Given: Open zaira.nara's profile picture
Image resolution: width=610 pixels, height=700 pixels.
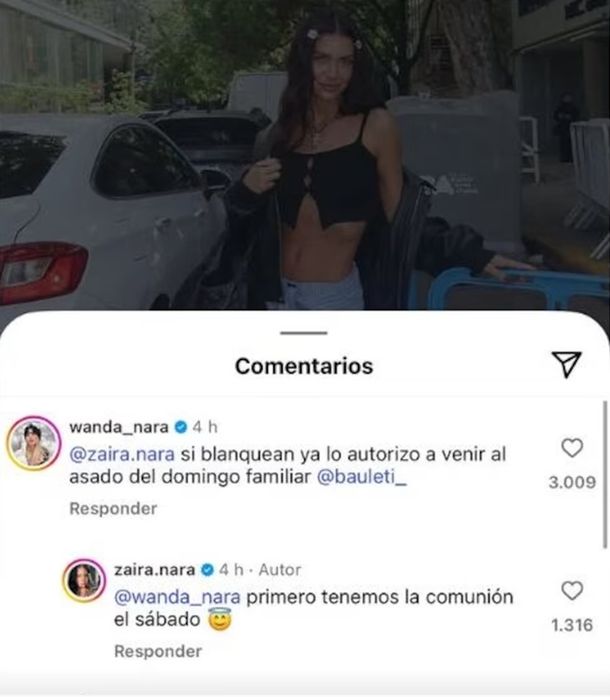Looking at the screenshot, I should click(x=84, y=581).
